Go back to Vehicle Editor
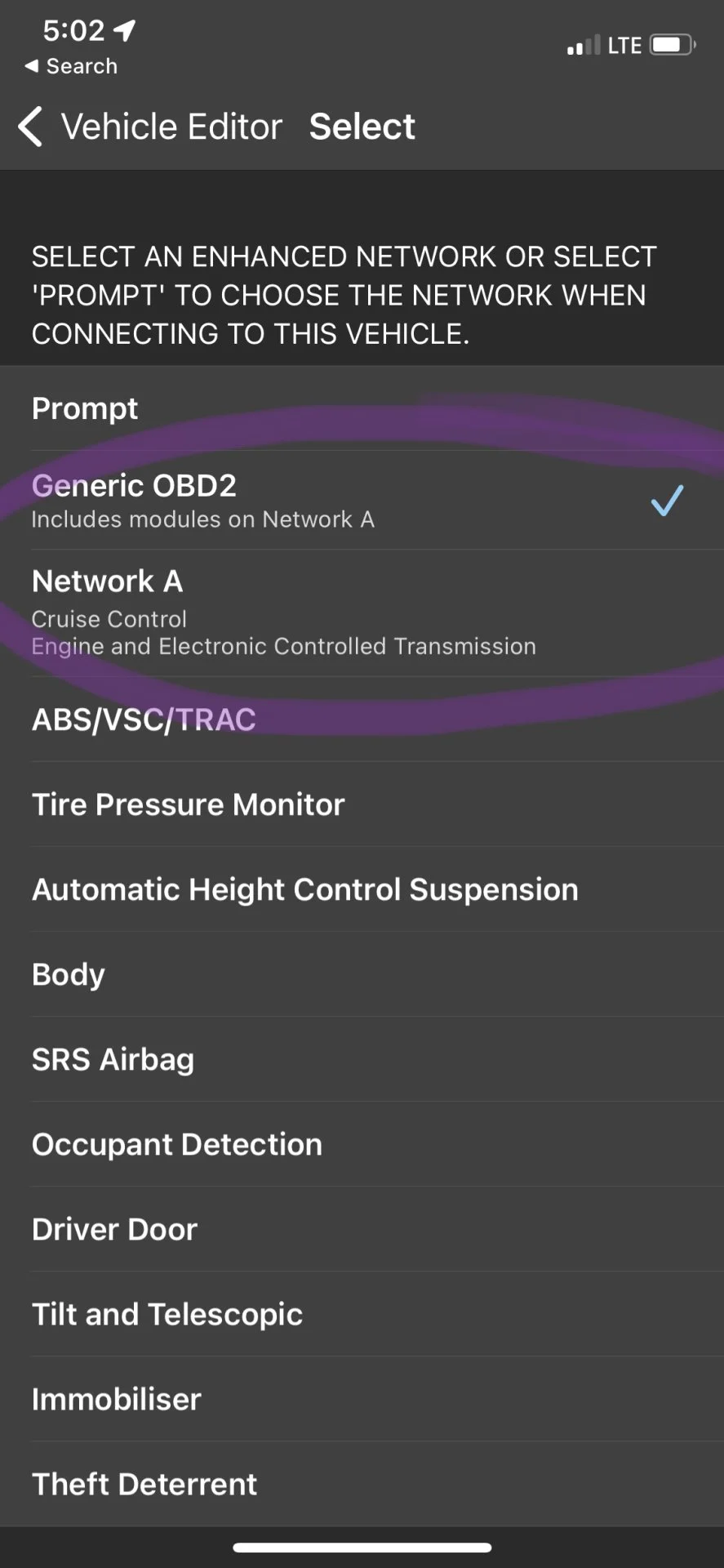724x1568 pixels. point(151,127)
